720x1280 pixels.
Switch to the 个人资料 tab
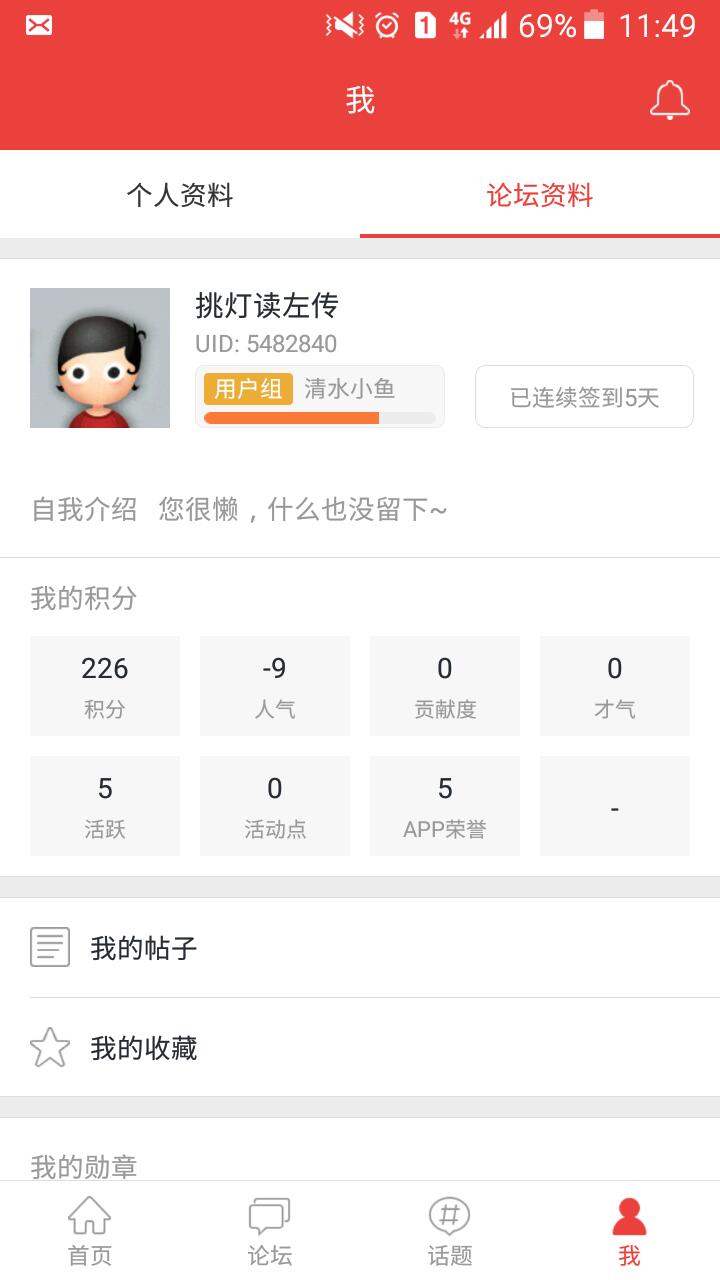point(180,195)
